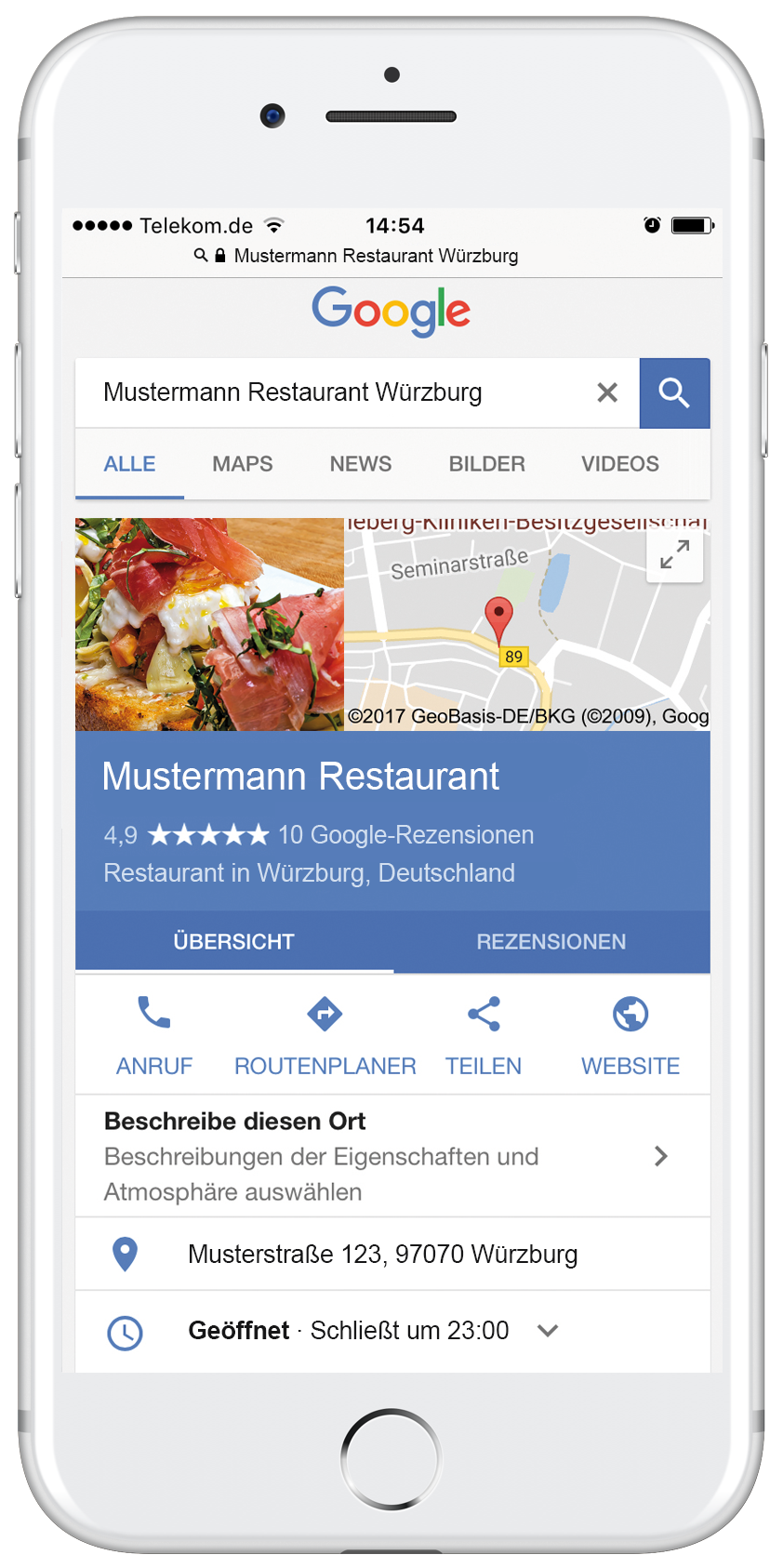Open Beschreibe diesen Ort
This screenshot has width=783, height=1568.
click(392, 1156)
